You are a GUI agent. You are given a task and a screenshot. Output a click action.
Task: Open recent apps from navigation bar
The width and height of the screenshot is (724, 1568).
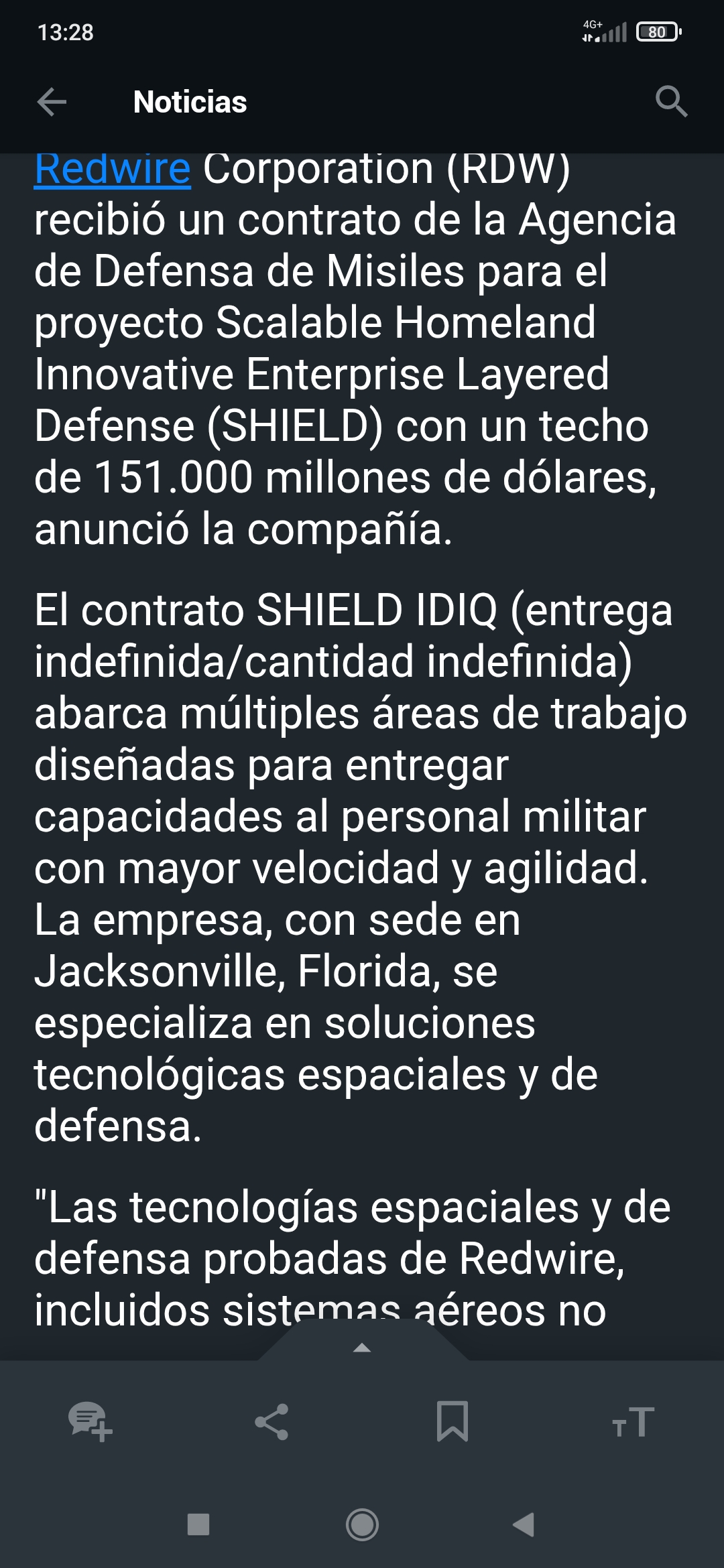click(x=198, y=1524)
